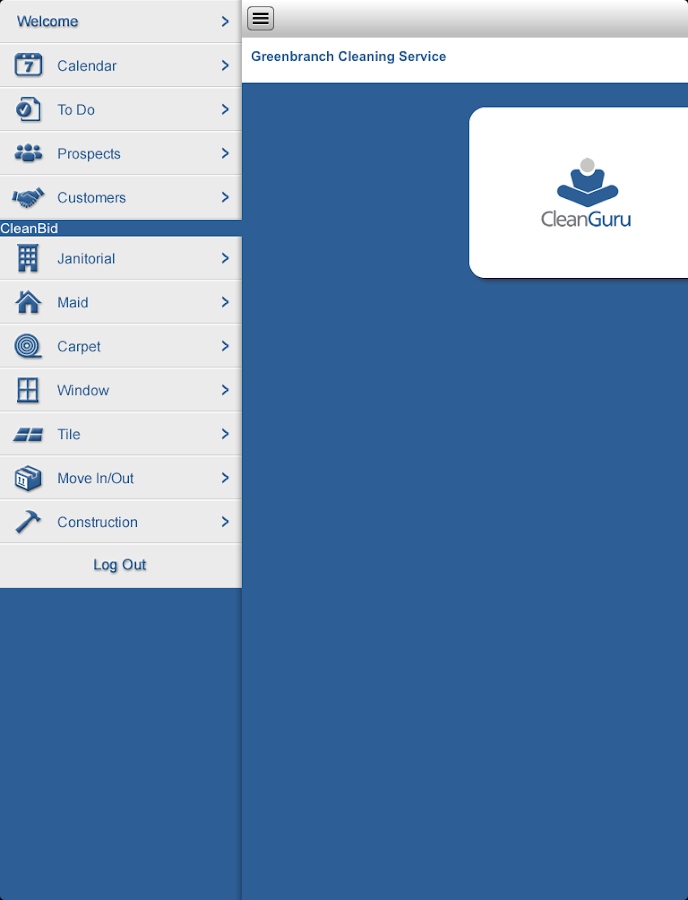
Task: Go to Construction bid option
Action: pyautogui.click(x=120, y=522)
